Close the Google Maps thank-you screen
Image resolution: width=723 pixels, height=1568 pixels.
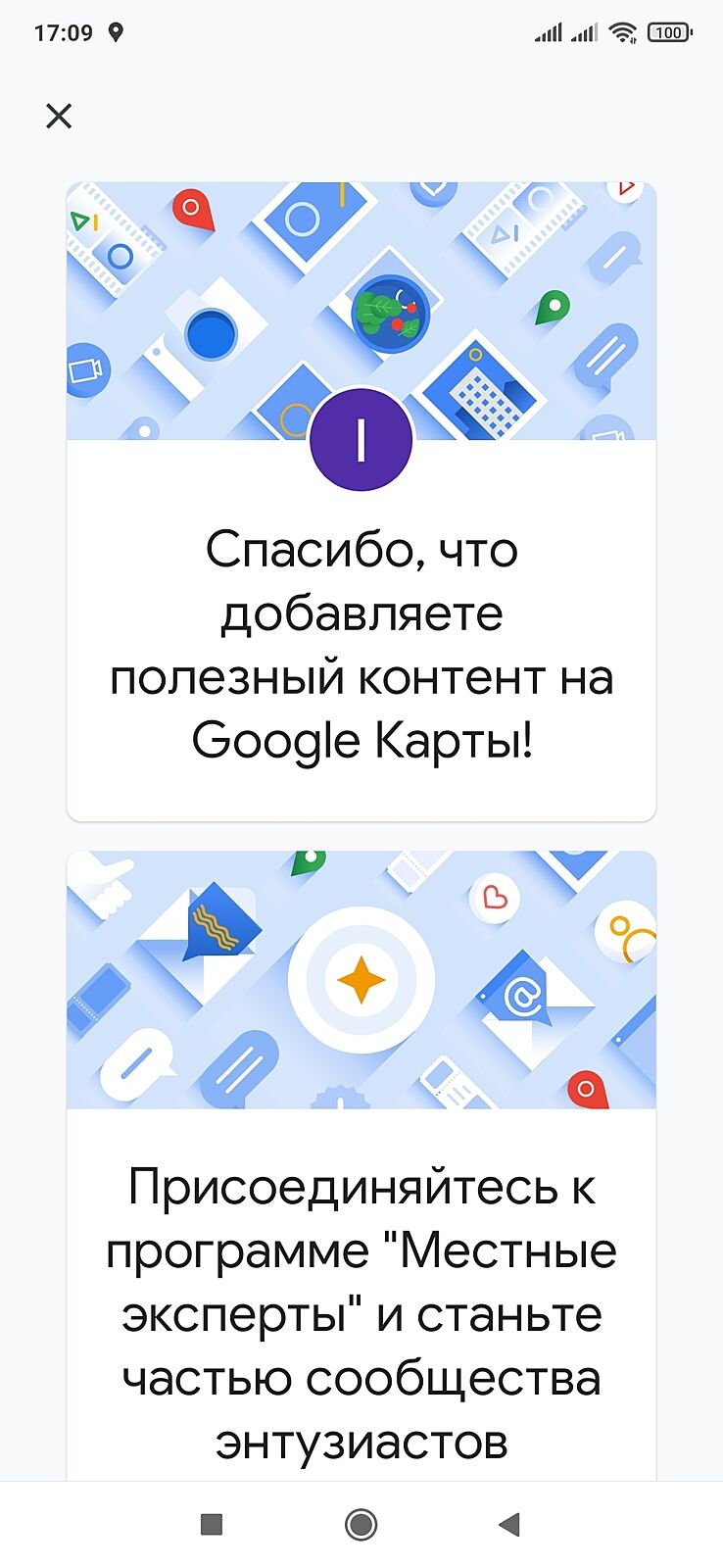pyautogui.click(x=59, y=117)
